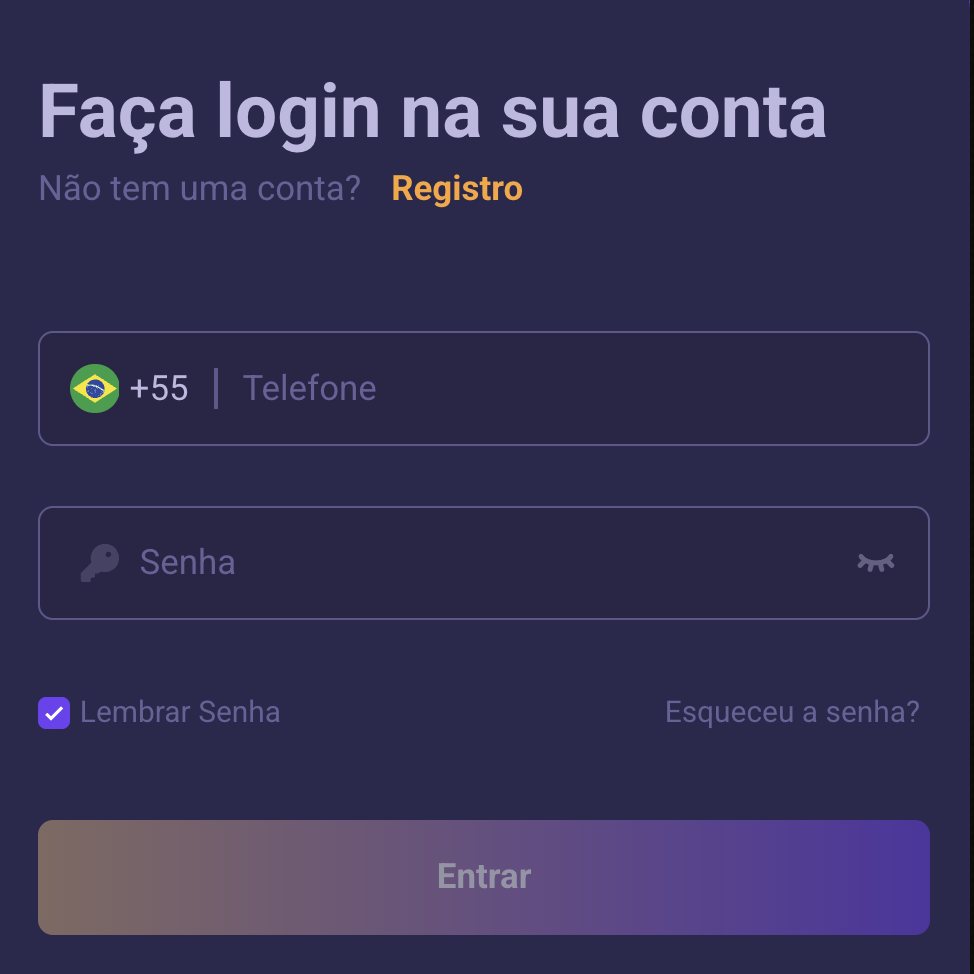
Task: Open the +55 country code selector
Action: [130, 388]
